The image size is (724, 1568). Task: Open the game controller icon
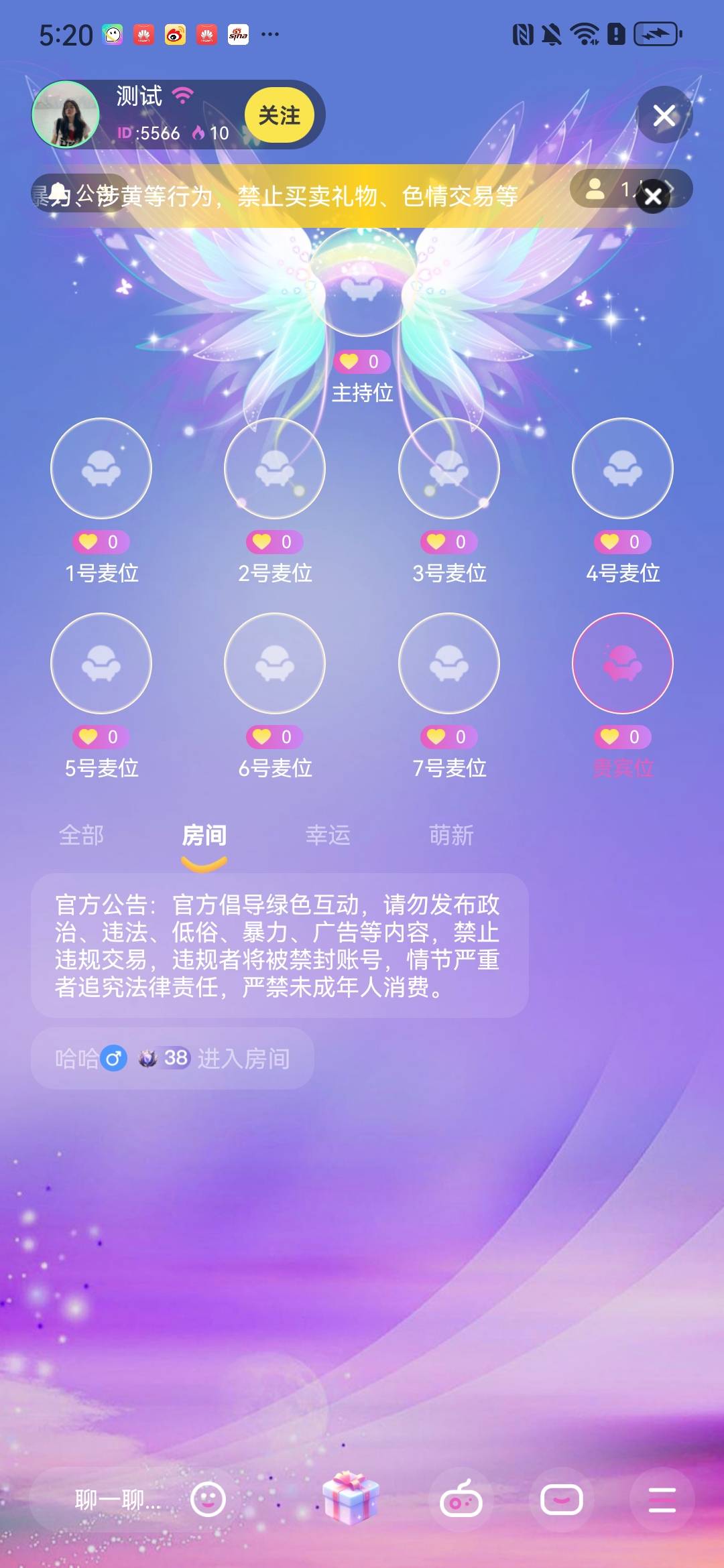(461, 1500)
